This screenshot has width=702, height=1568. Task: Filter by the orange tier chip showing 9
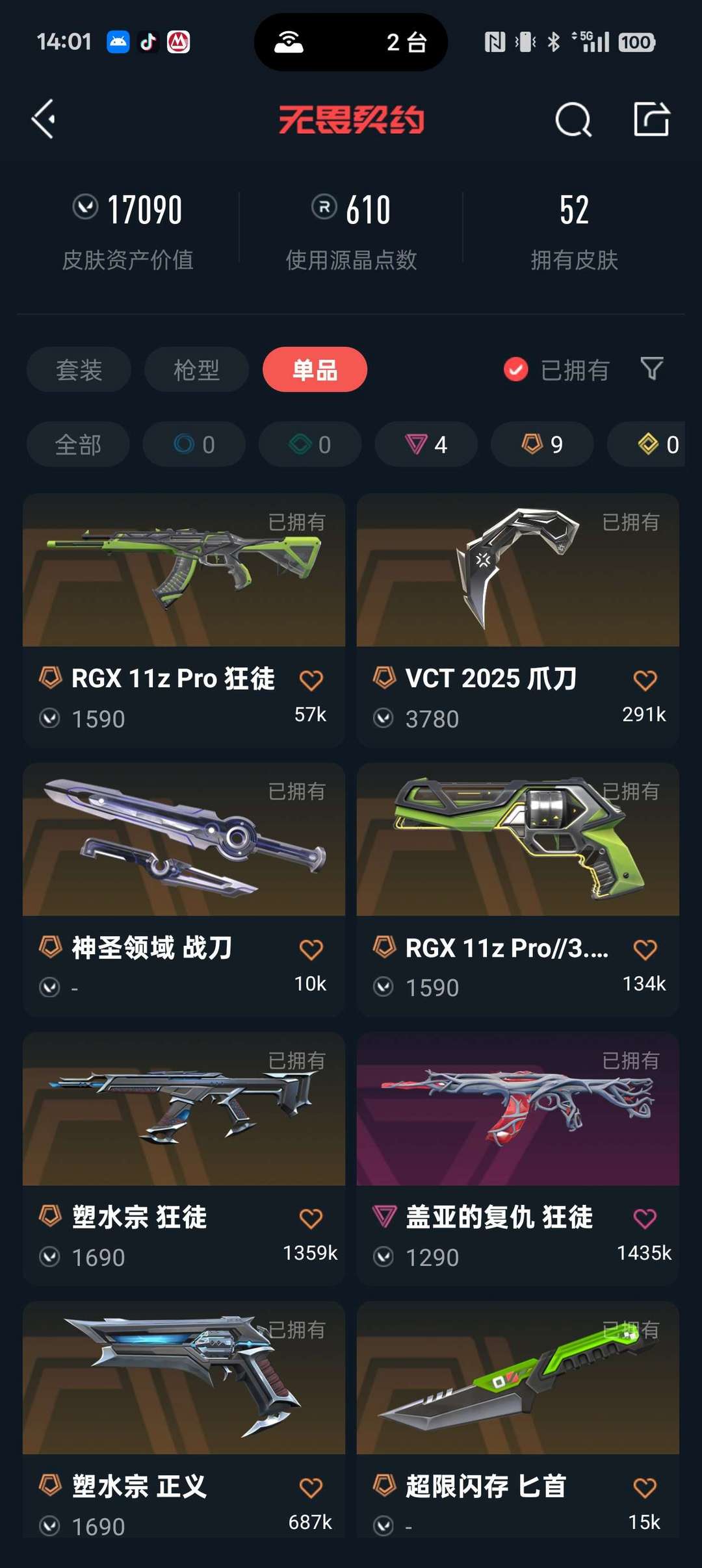[x=542, y=444]
